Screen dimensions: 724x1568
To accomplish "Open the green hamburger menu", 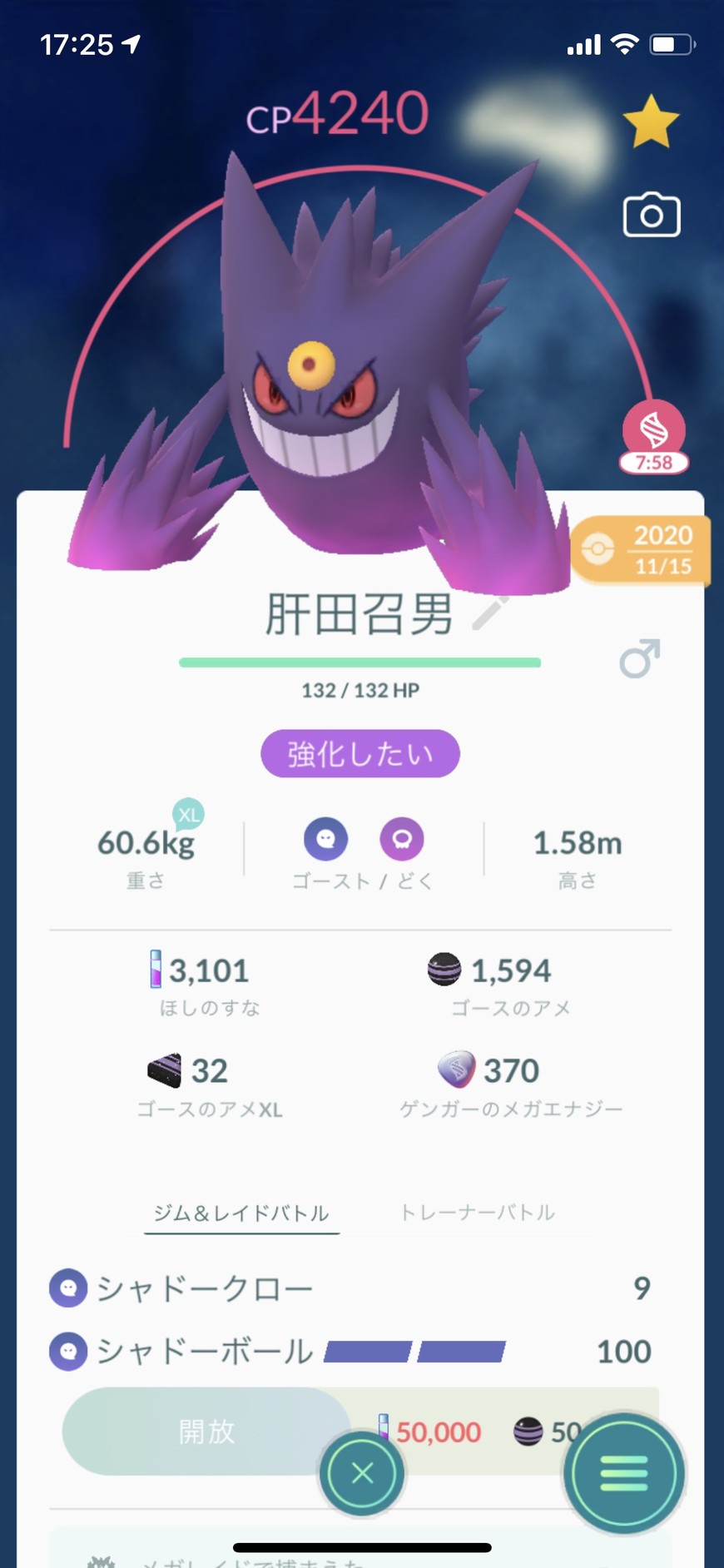I will (x=624, y=1473).
